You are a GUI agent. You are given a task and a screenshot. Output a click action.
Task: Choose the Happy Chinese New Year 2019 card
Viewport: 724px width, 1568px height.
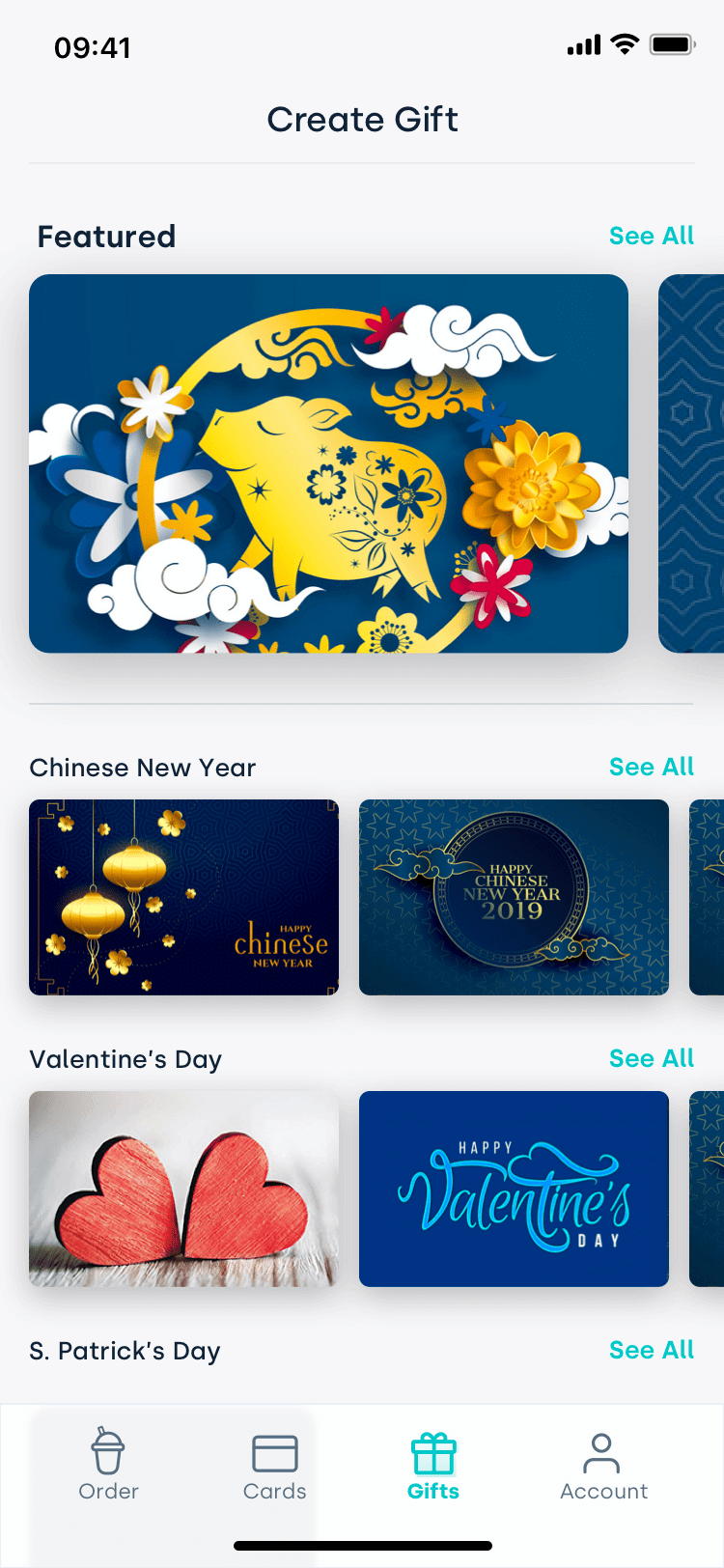pos(514,897)
